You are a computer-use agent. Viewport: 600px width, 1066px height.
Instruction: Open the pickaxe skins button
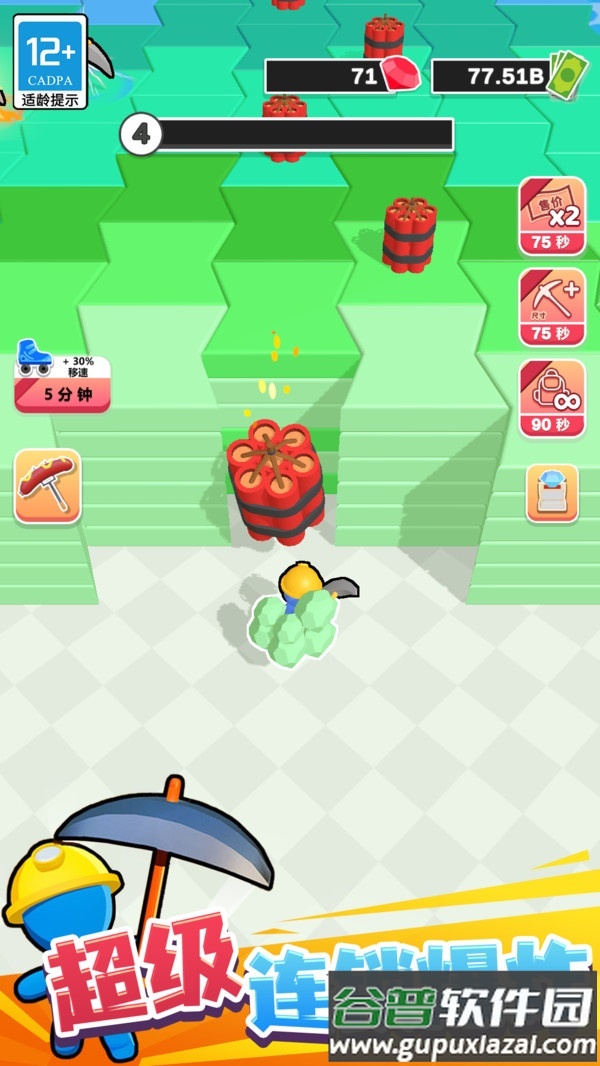point(47,486)
